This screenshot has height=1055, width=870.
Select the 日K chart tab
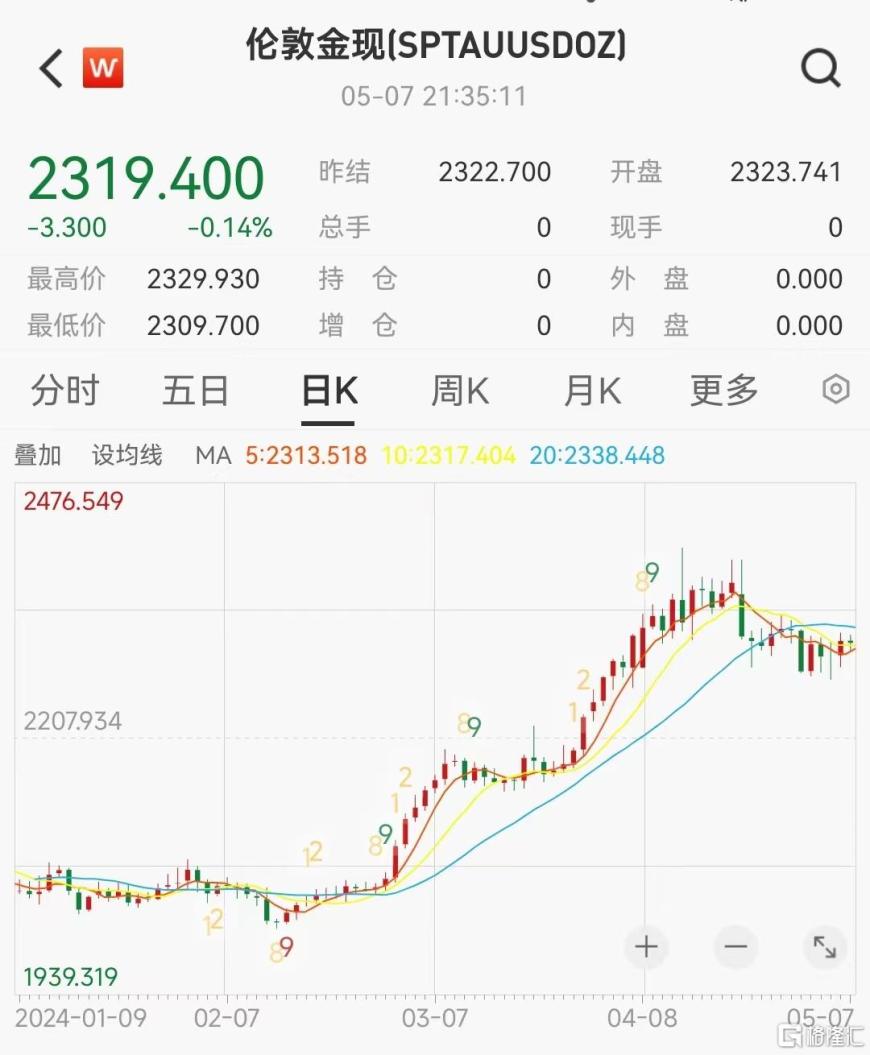[329, 390]
